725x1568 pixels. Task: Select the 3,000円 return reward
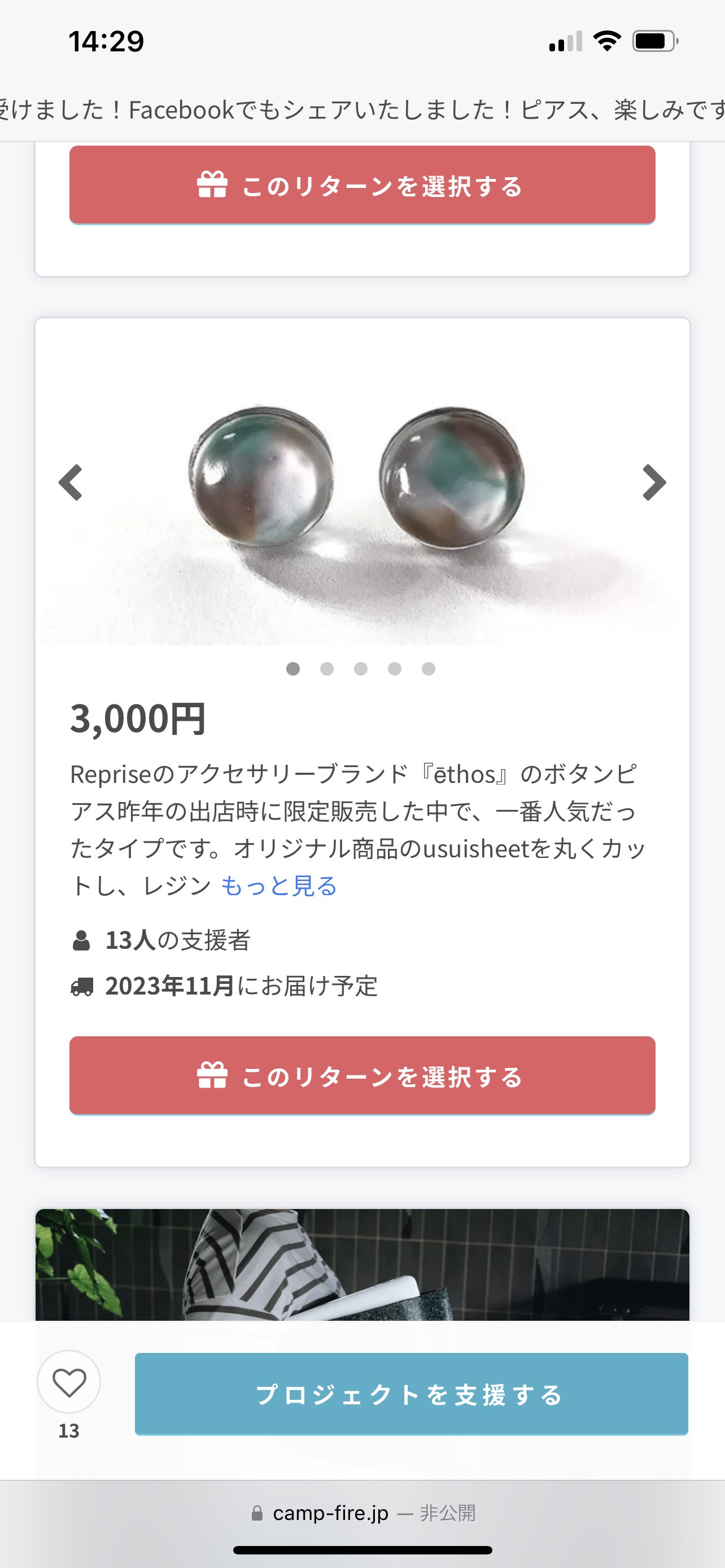(362, 1076)
